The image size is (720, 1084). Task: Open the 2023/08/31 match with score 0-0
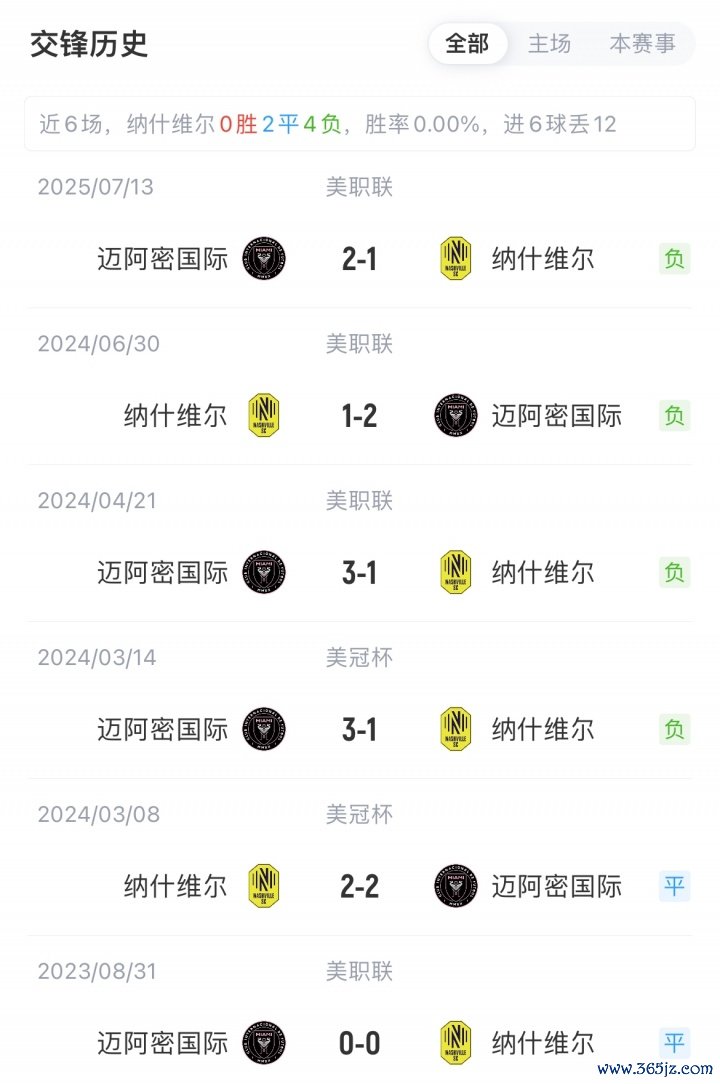click(x=359, y=1044)
